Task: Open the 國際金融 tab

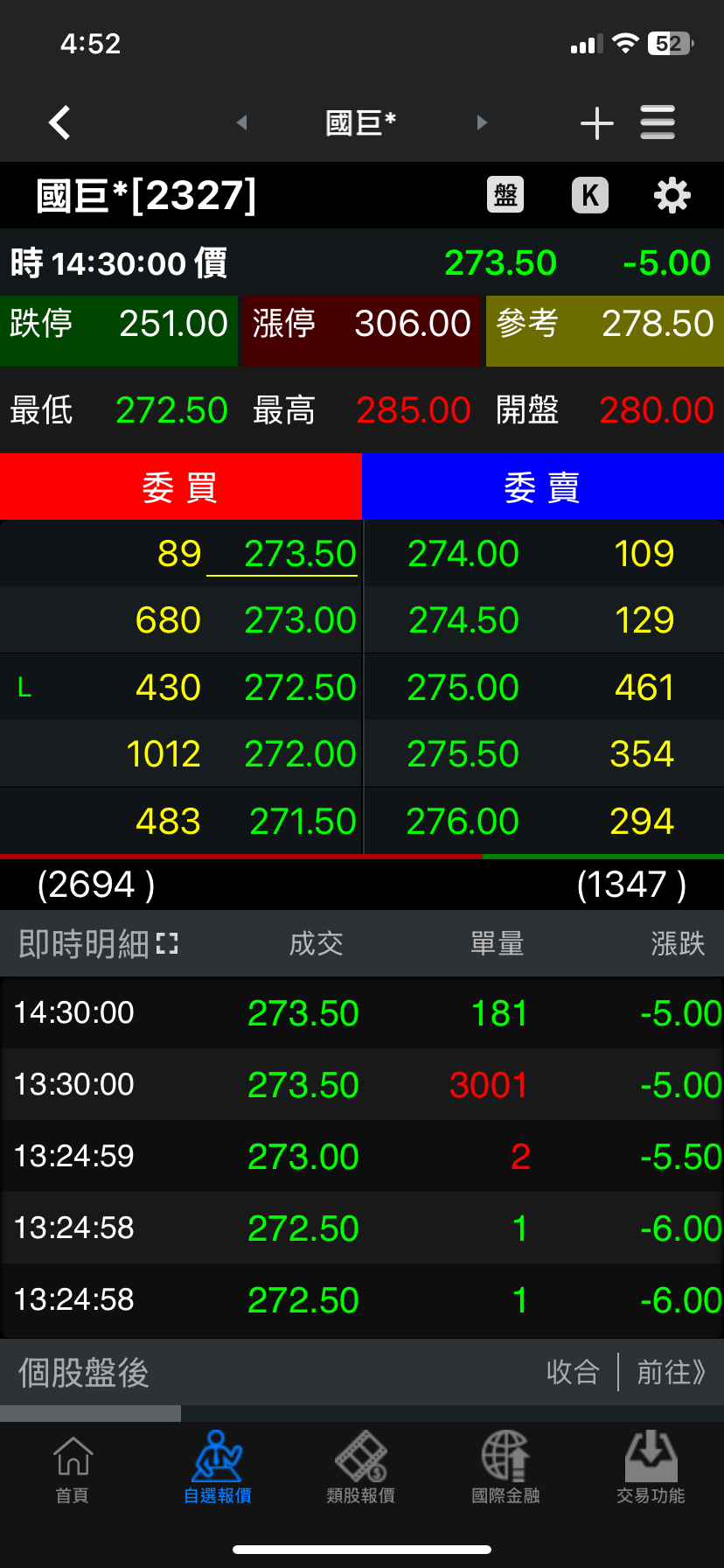Action: (x=505, y=1469)
